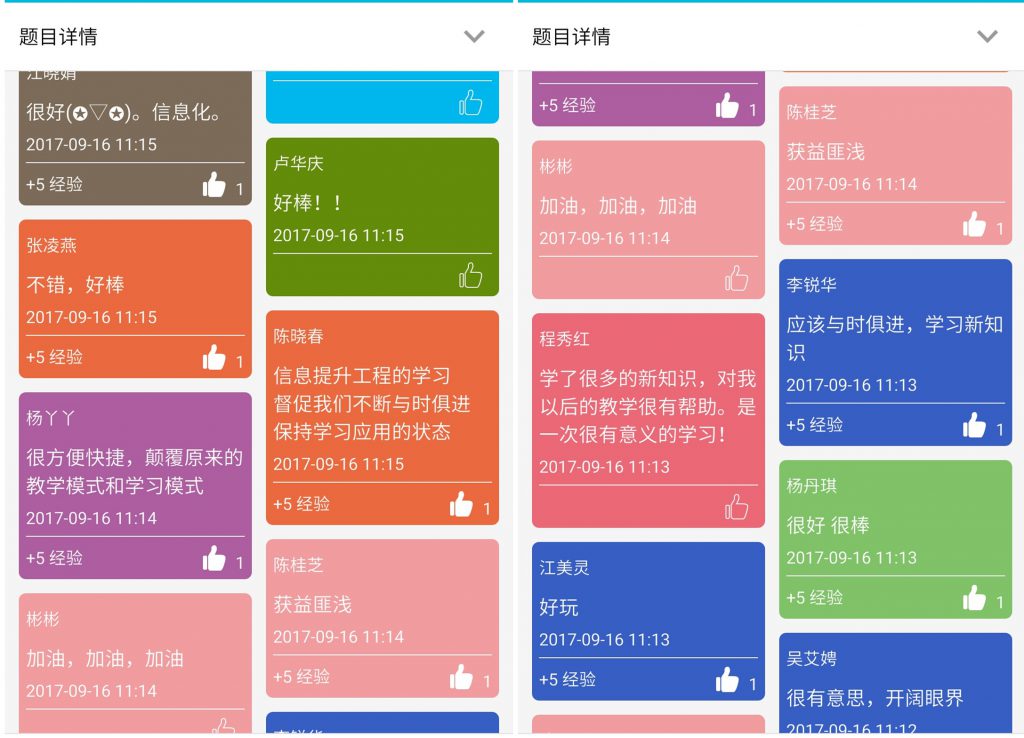Like 杨丹琪's comment 很好 很棒

coord(974,598)
